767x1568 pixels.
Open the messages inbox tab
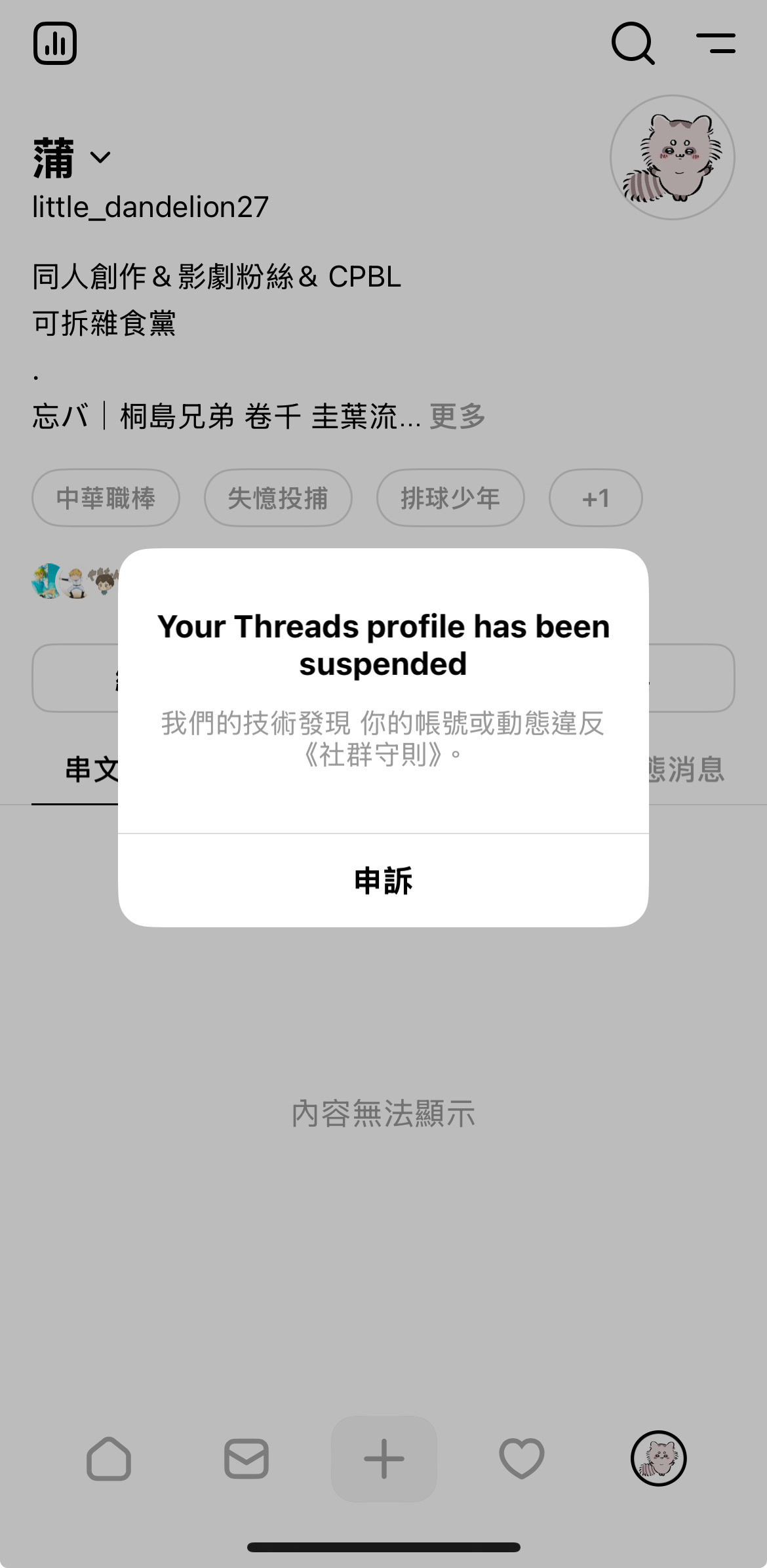[x=246, y=1458]
